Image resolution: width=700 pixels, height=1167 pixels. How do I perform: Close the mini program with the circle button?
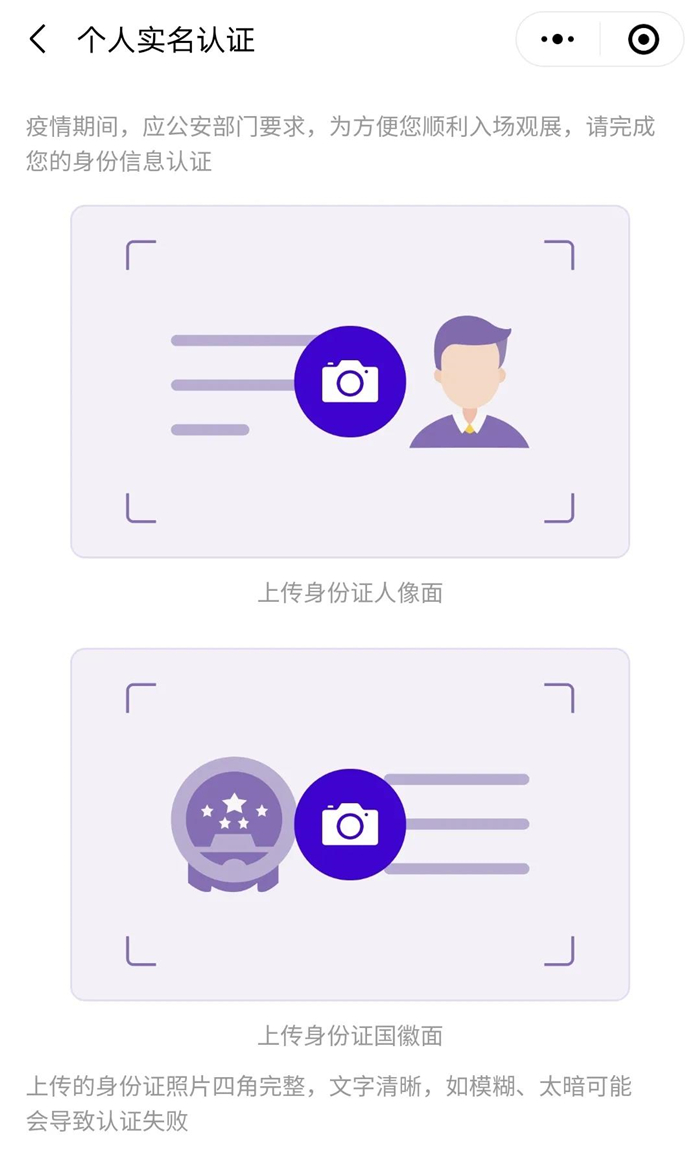coord(643,40)
